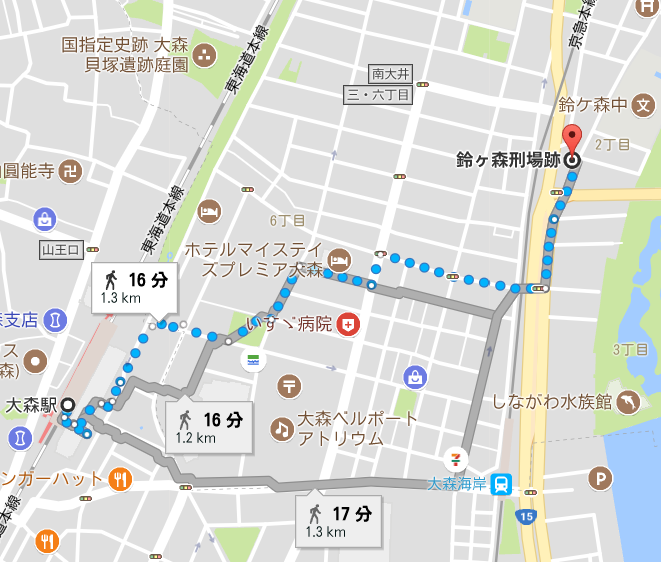Open ホテルマイステイズプレミア大森 hotel marker
The width and height of the screenshot is (661, 562).
coord(339,257)
